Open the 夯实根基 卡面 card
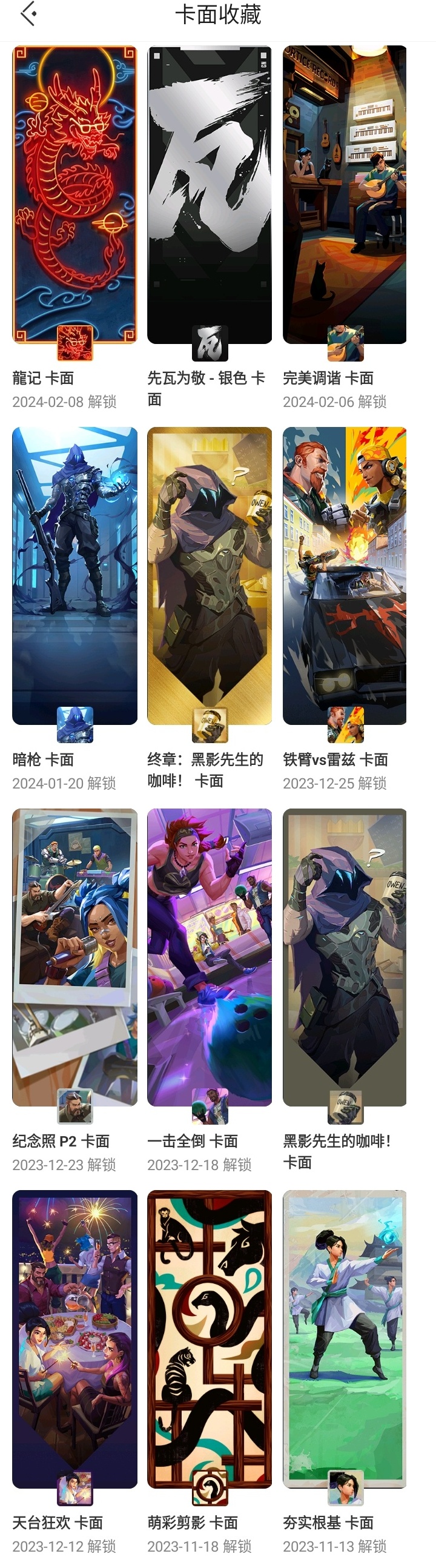The image size is (436, 1568). pos(345,1339)
